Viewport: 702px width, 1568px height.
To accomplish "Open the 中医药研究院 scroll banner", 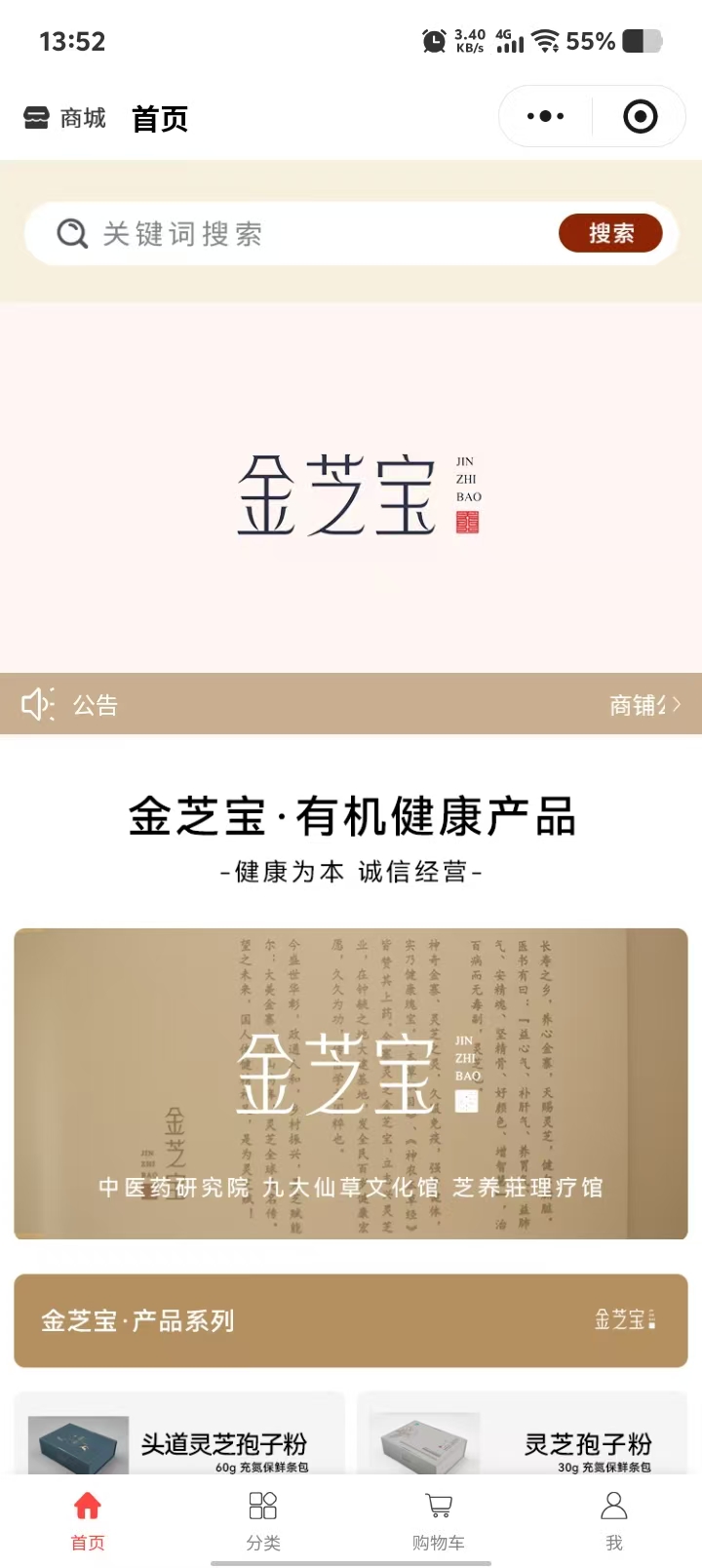I will tap(351, 1083).
